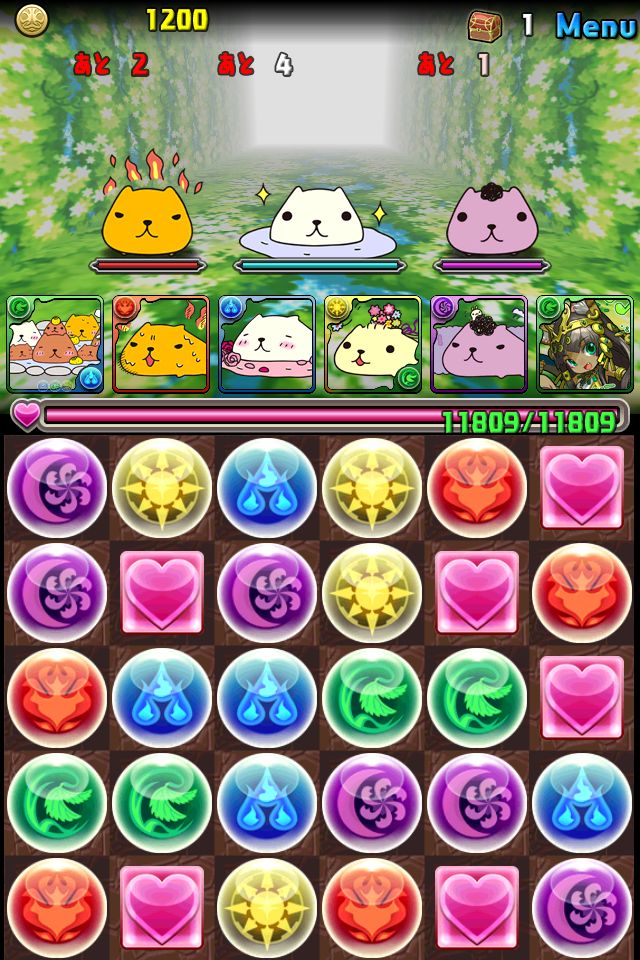Target the purple capybara enemy
The image size is (640, 960).
492,219
